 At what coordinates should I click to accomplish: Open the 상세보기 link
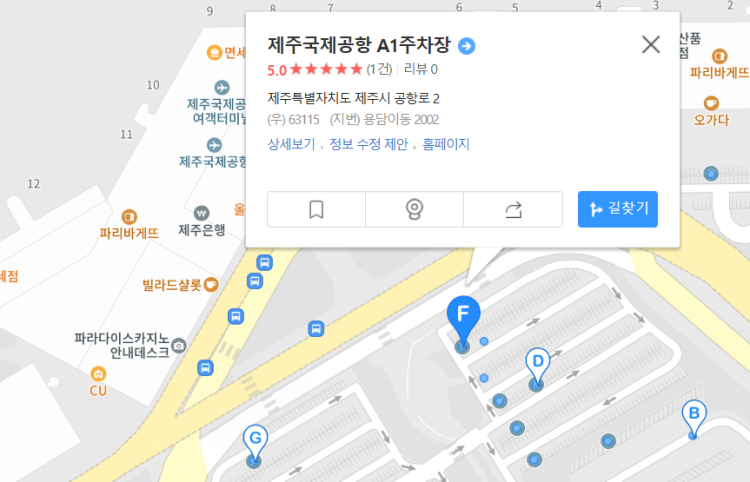pos(291,144)
